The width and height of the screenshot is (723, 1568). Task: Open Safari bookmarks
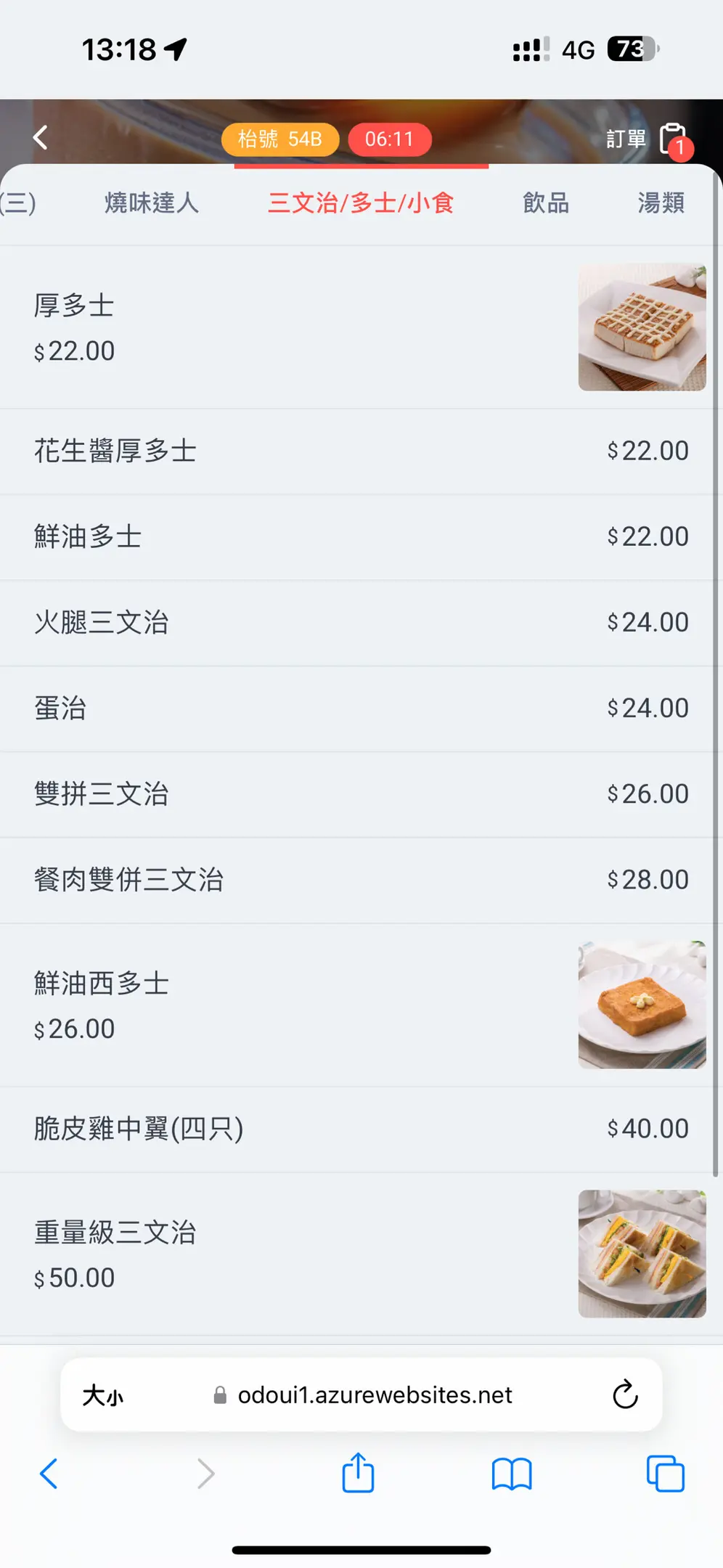tap(512, 1474)
